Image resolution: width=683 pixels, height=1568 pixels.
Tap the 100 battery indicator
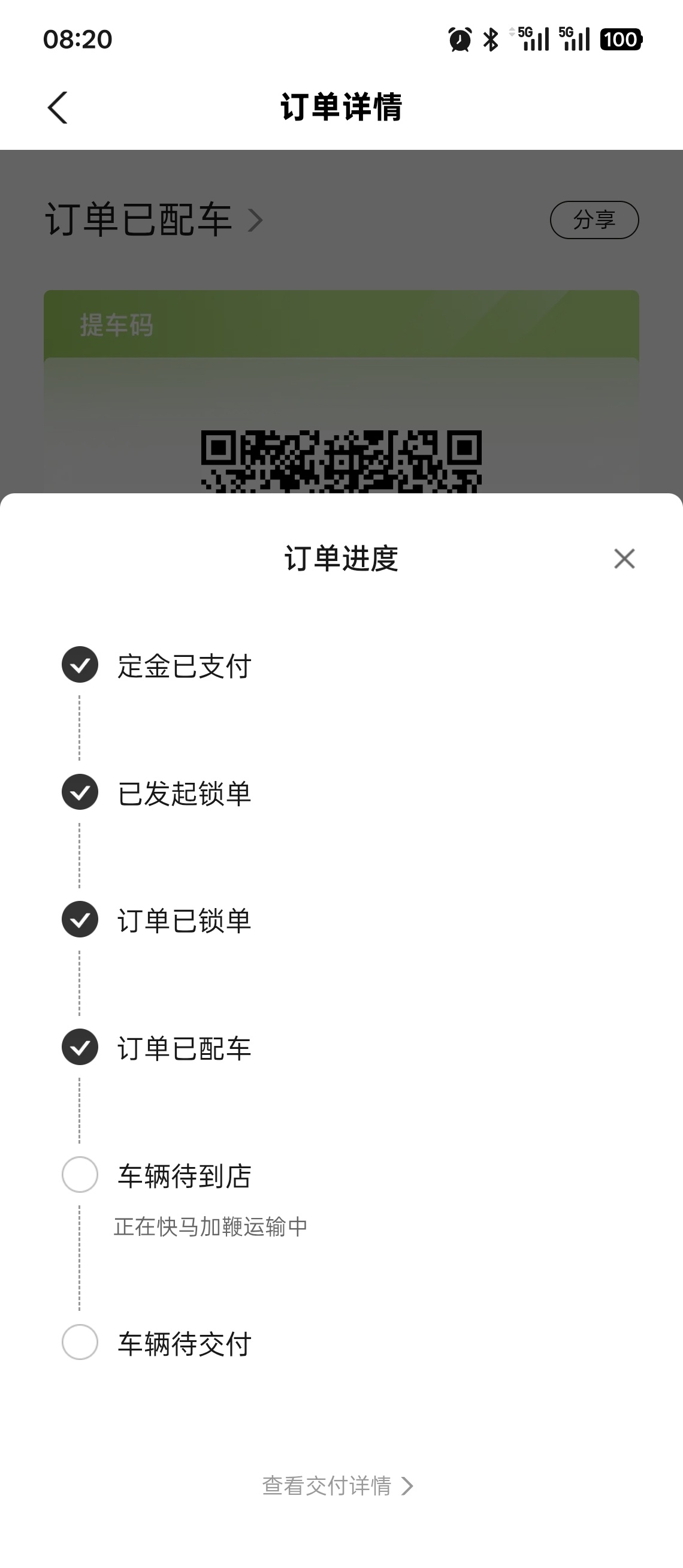[621, 39]
